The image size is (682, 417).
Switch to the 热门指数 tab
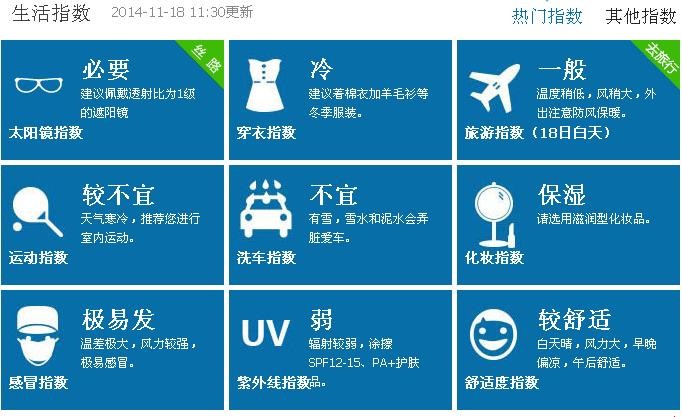pyautogui.click(x=547, y=16)
